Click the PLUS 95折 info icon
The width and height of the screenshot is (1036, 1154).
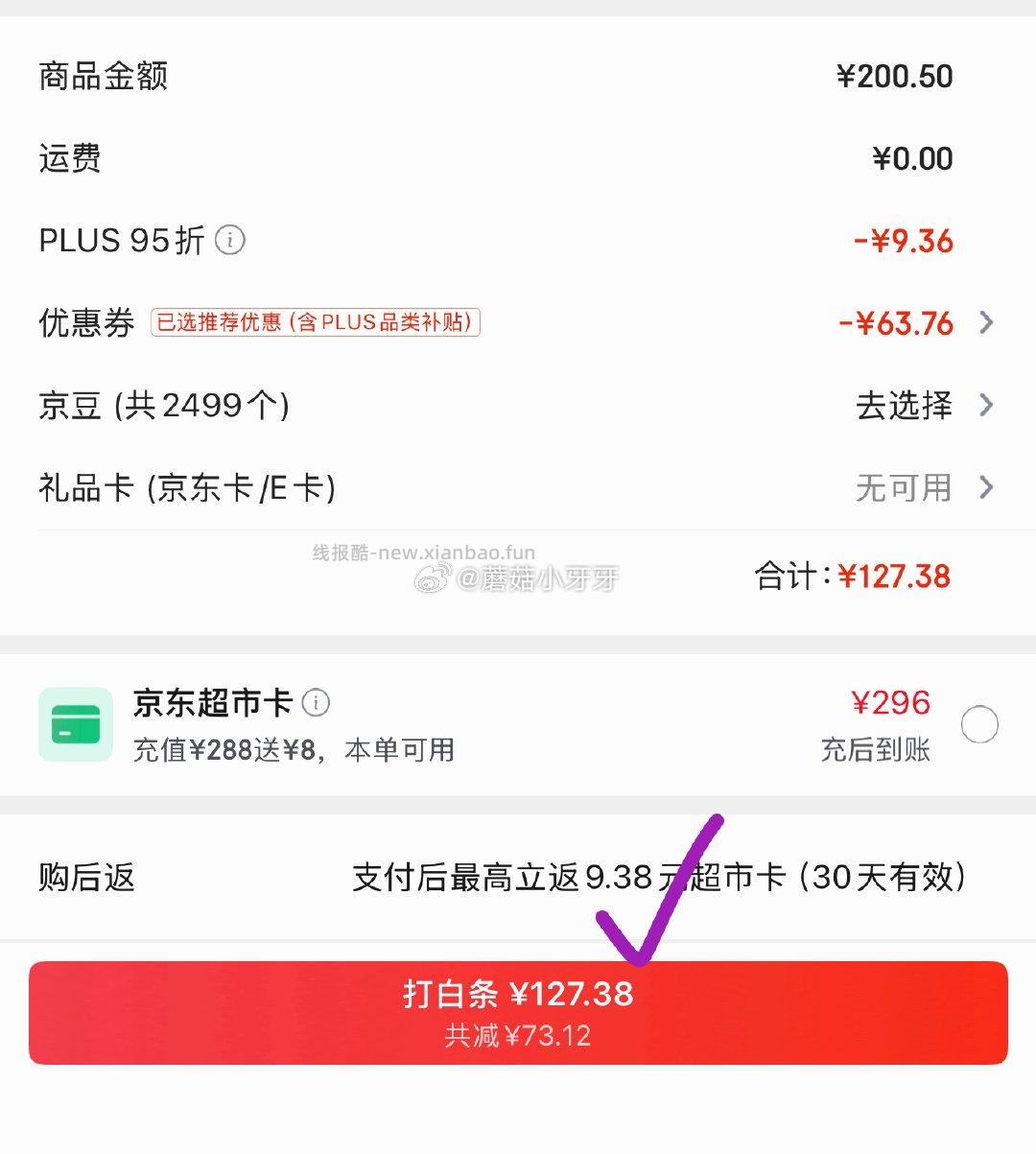[x=229, y=242]
